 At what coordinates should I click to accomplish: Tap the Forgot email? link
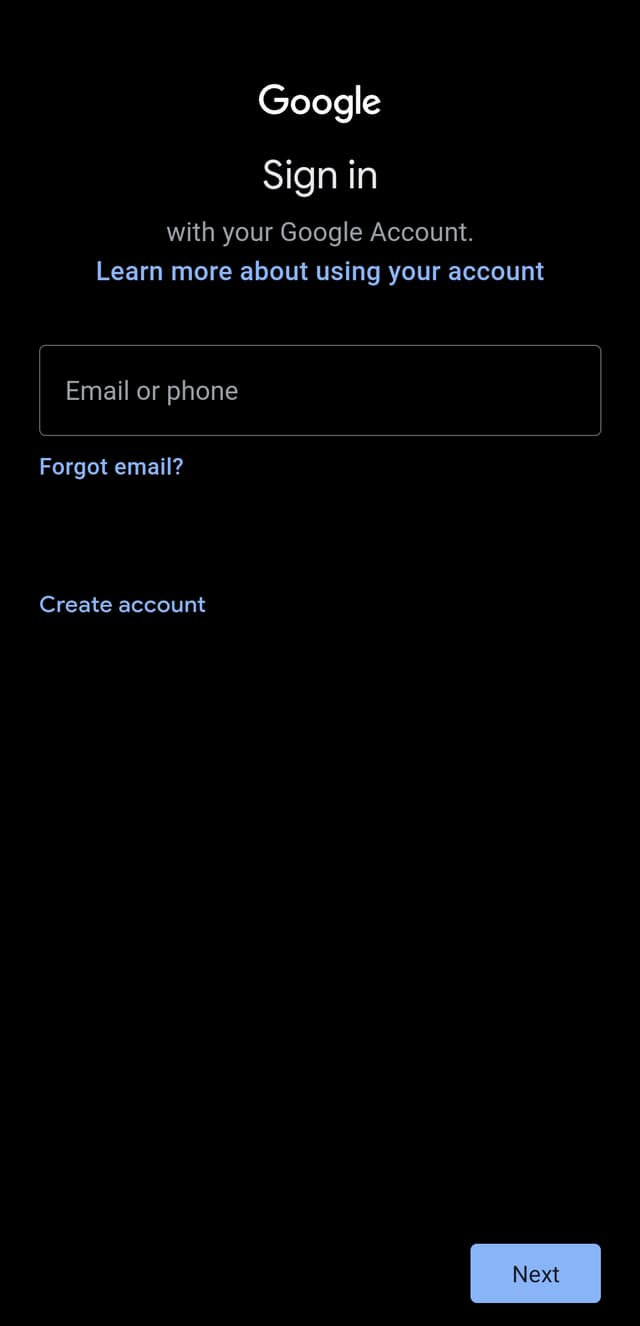click(111, 466)
